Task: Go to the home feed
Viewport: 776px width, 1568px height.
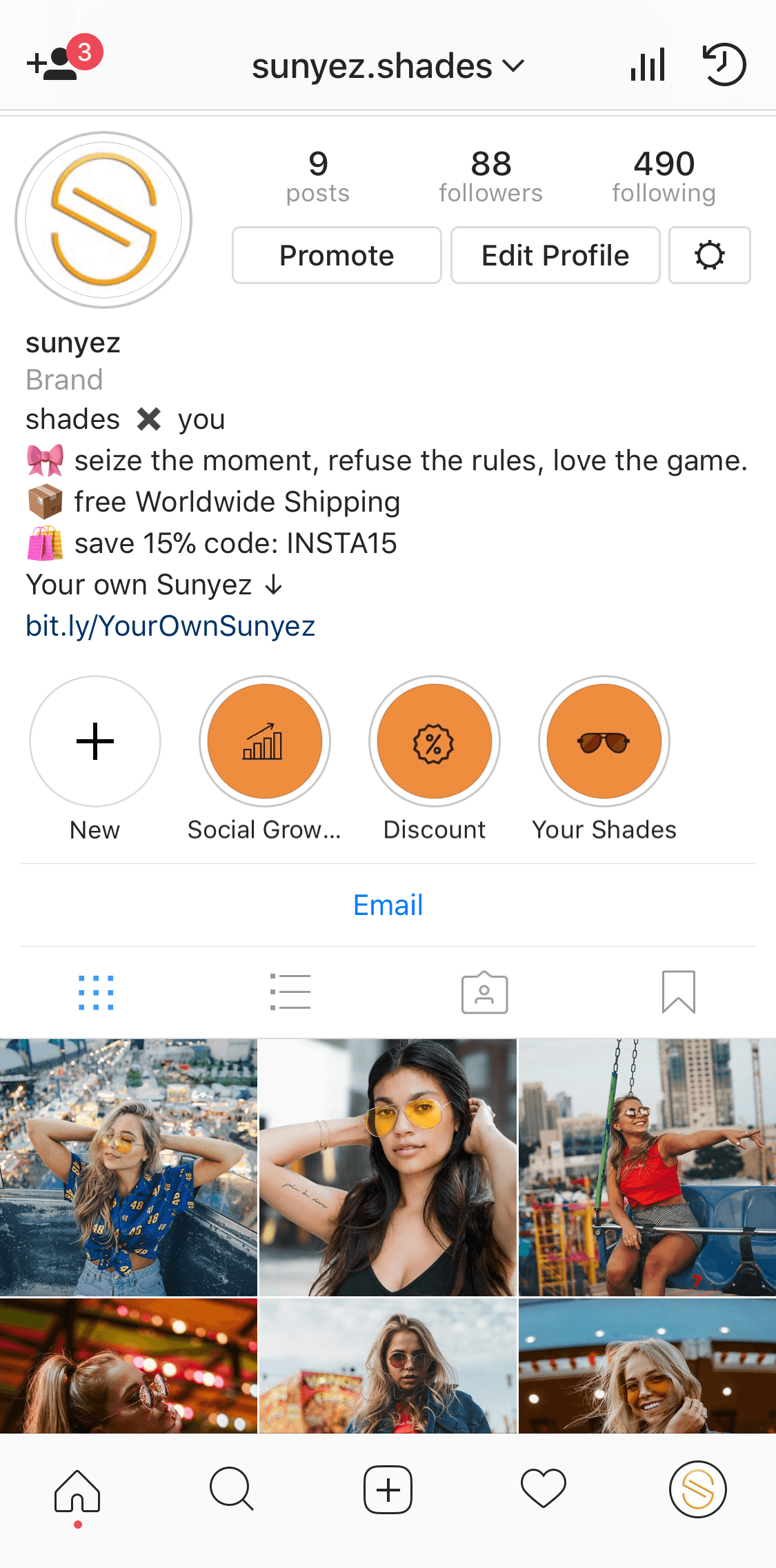Action: (77, 1490)
